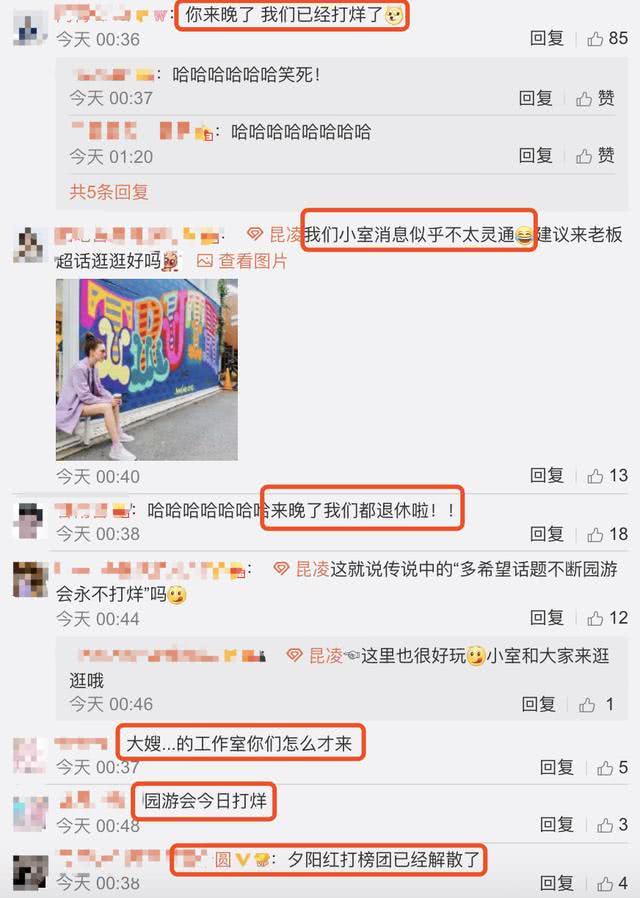640x898 pixels.
Task: Like the comment with 13 likes
Action: click(607, 476)
